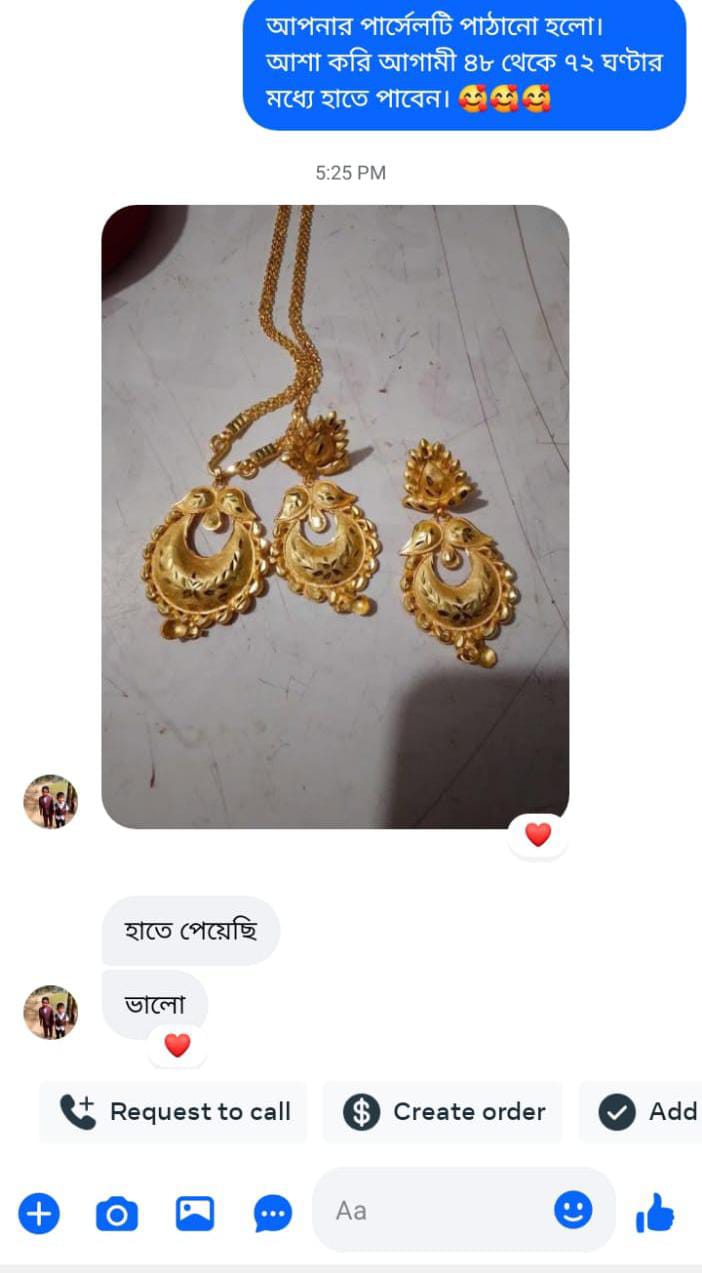This screenshot has height=1273, width=702.
Task: Open the plus menu for more actions
Action: tap(39, 1214)
